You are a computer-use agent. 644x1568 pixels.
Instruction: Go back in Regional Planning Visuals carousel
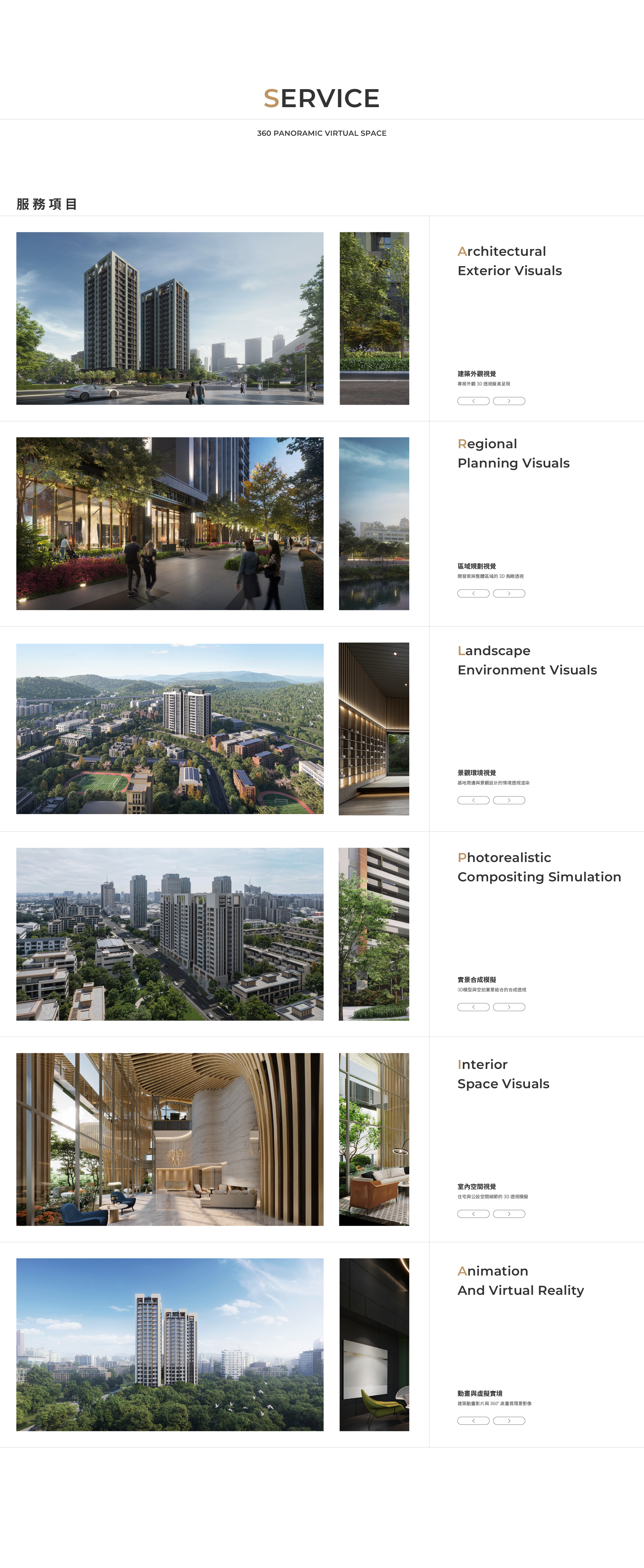473,593
